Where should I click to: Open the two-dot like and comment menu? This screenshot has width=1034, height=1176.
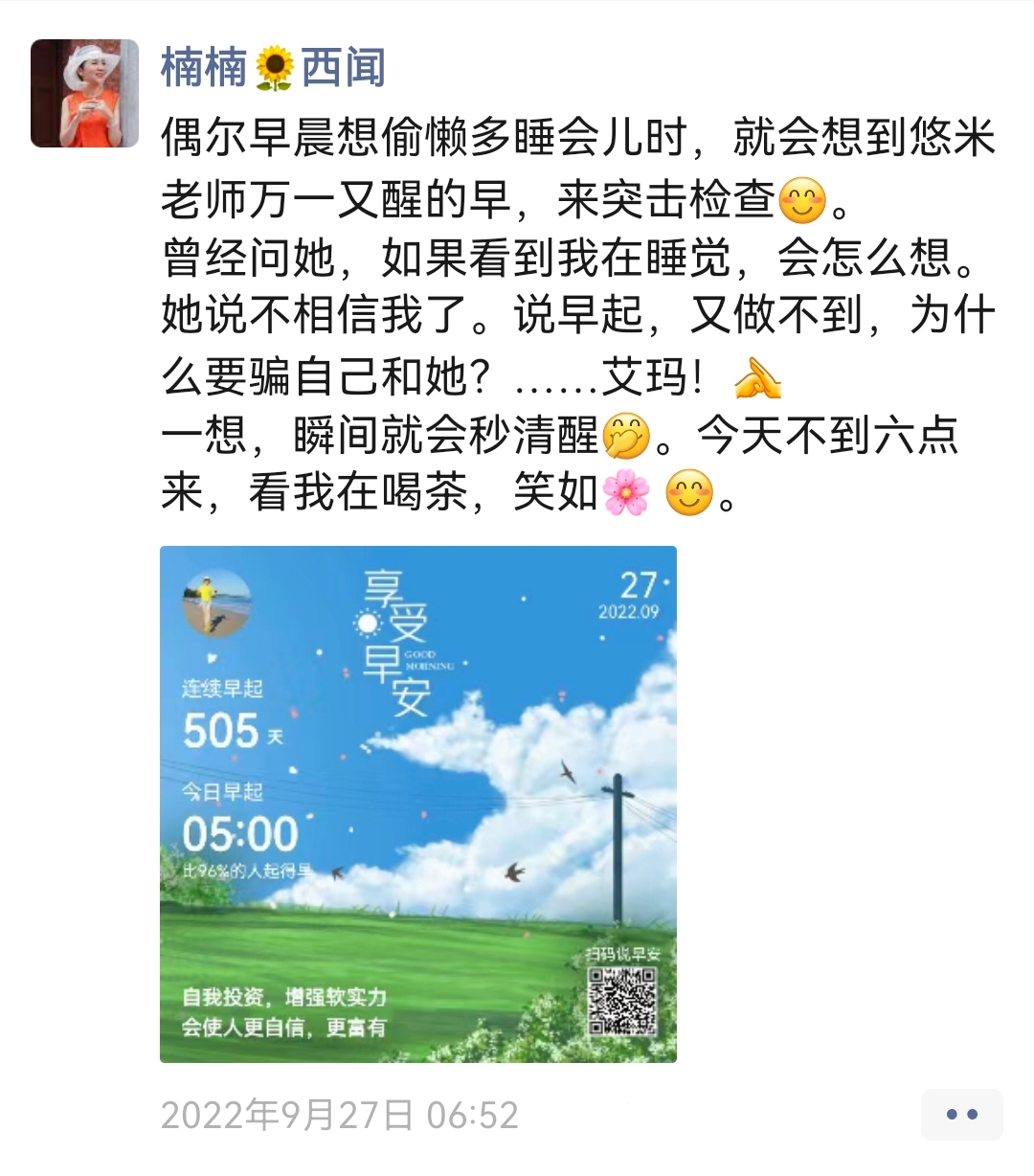pyautogui.click(x=960, y=1115)
